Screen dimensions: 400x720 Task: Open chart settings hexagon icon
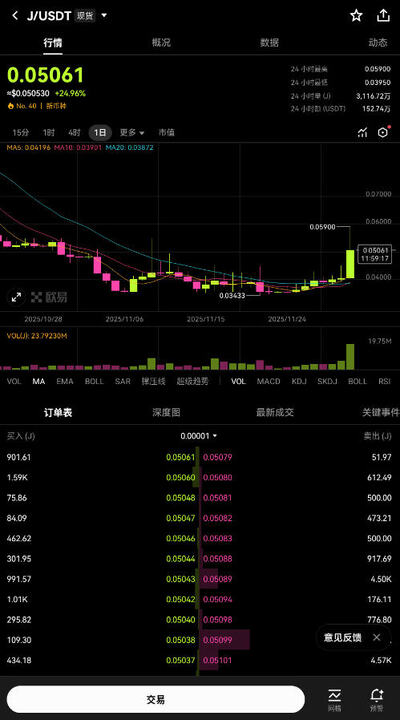click(383, 133)
